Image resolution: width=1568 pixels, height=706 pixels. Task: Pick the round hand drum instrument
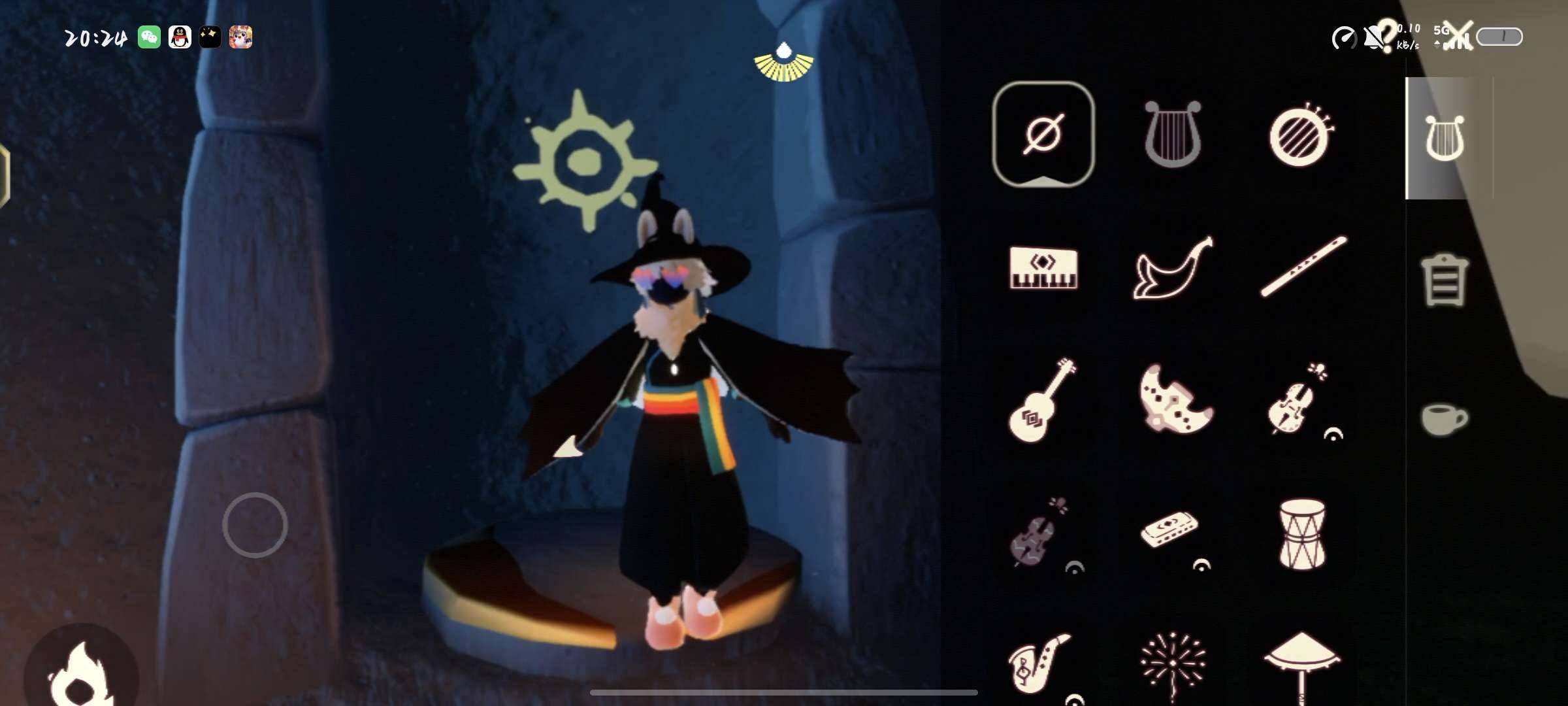click(1301, 135)
